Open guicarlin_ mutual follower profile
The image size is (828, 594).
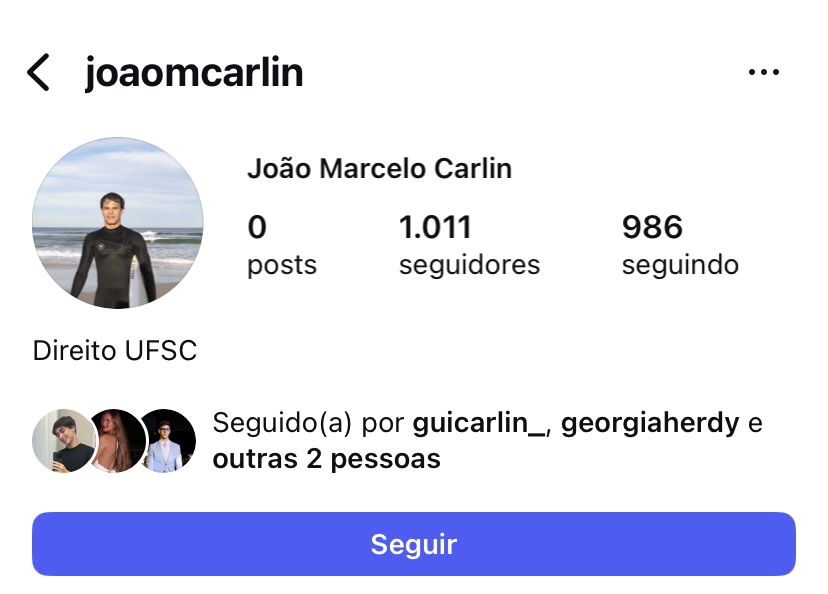pyautogui.click(x=479, y=423)
